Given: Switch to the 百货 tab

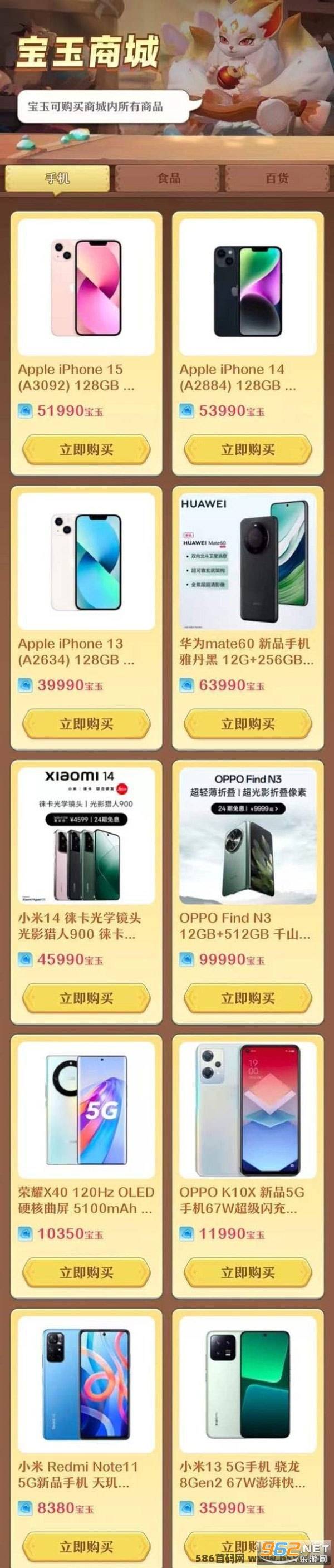Looking at the screenshot, I should coord(277,178).
